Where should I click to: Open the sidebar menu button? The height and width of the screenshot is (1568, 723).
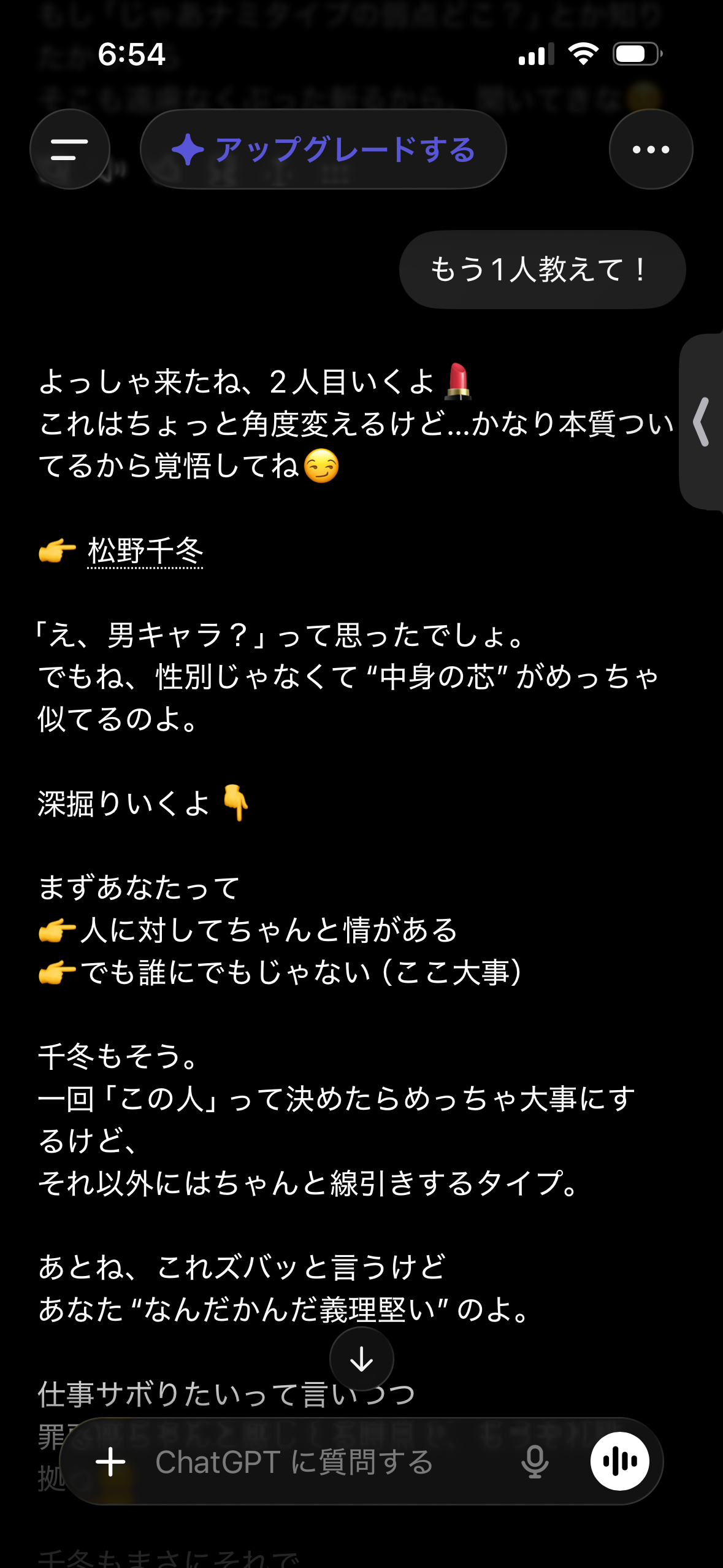[x=70, y=149]
